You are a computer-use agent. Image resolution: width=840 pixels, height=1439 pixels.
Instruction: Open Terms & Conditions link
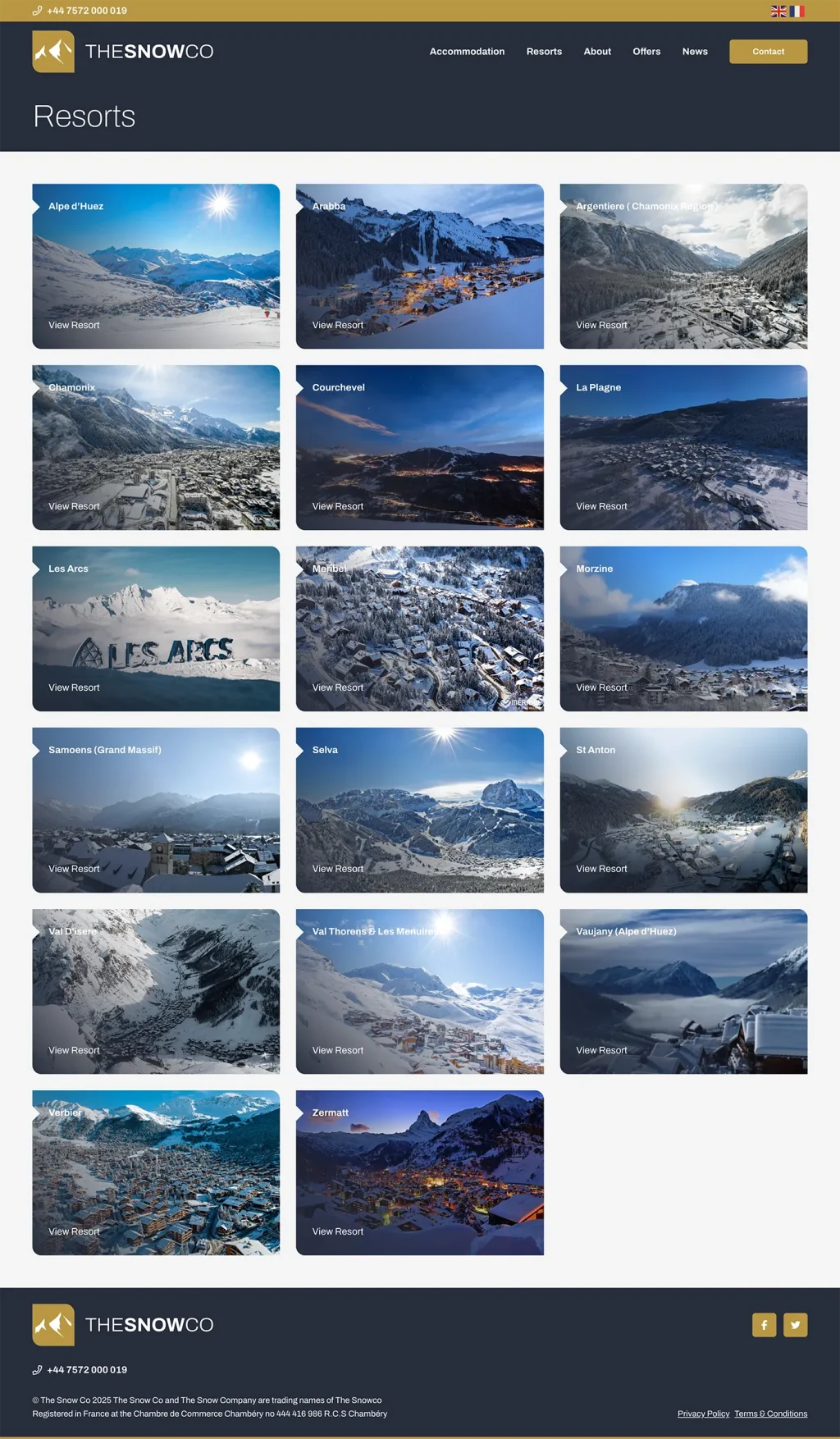[770, 1414]
